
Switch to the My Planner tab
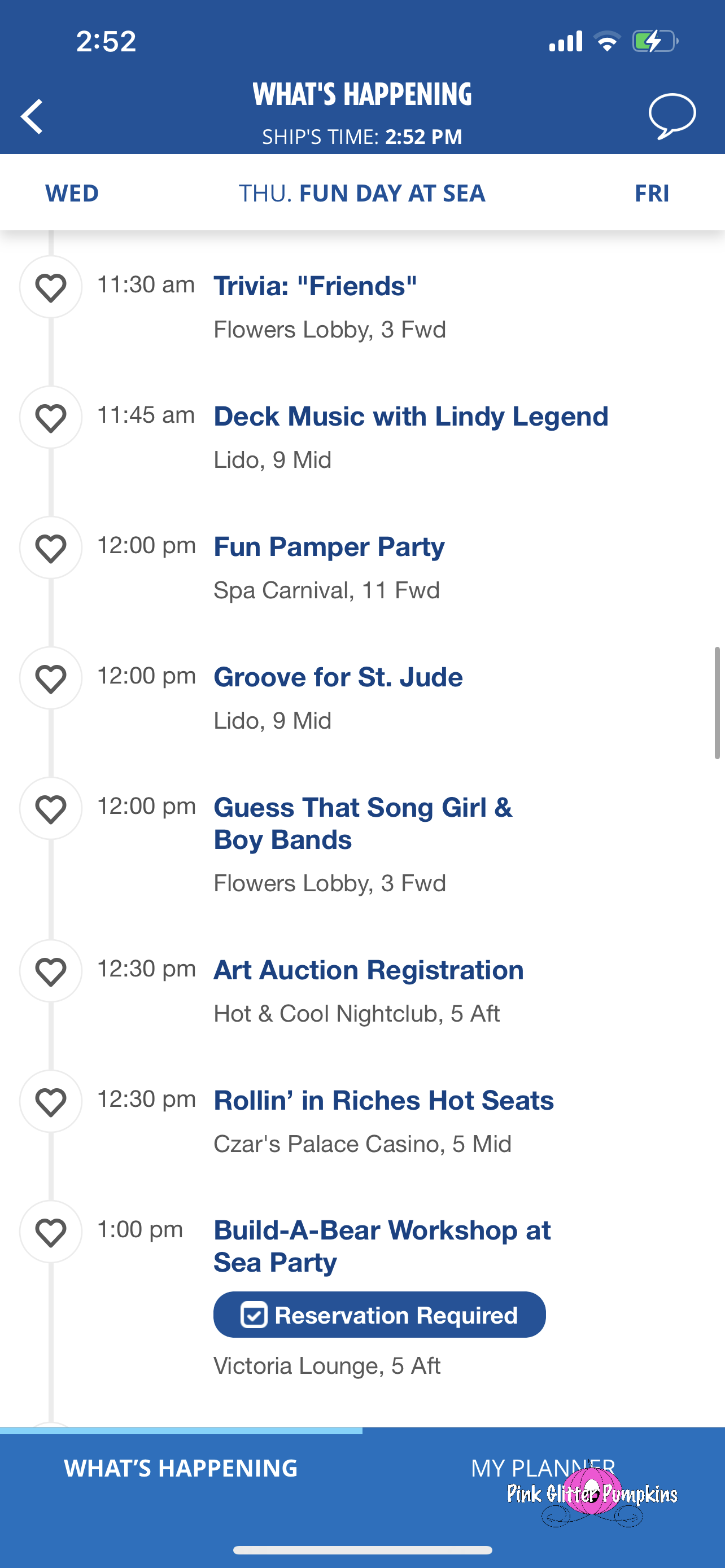543,1468
